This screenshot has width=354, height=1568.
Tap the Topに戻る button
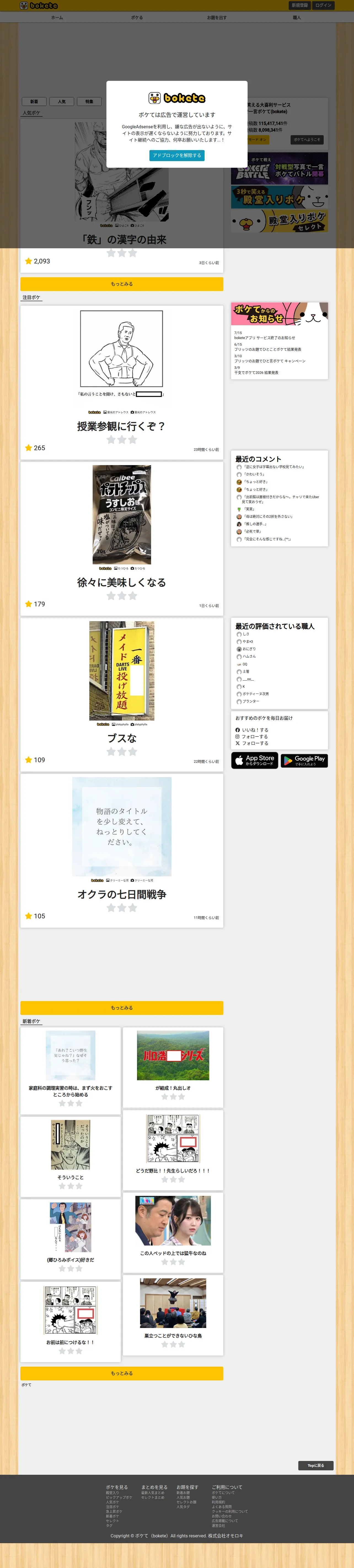pos(316,1466)
